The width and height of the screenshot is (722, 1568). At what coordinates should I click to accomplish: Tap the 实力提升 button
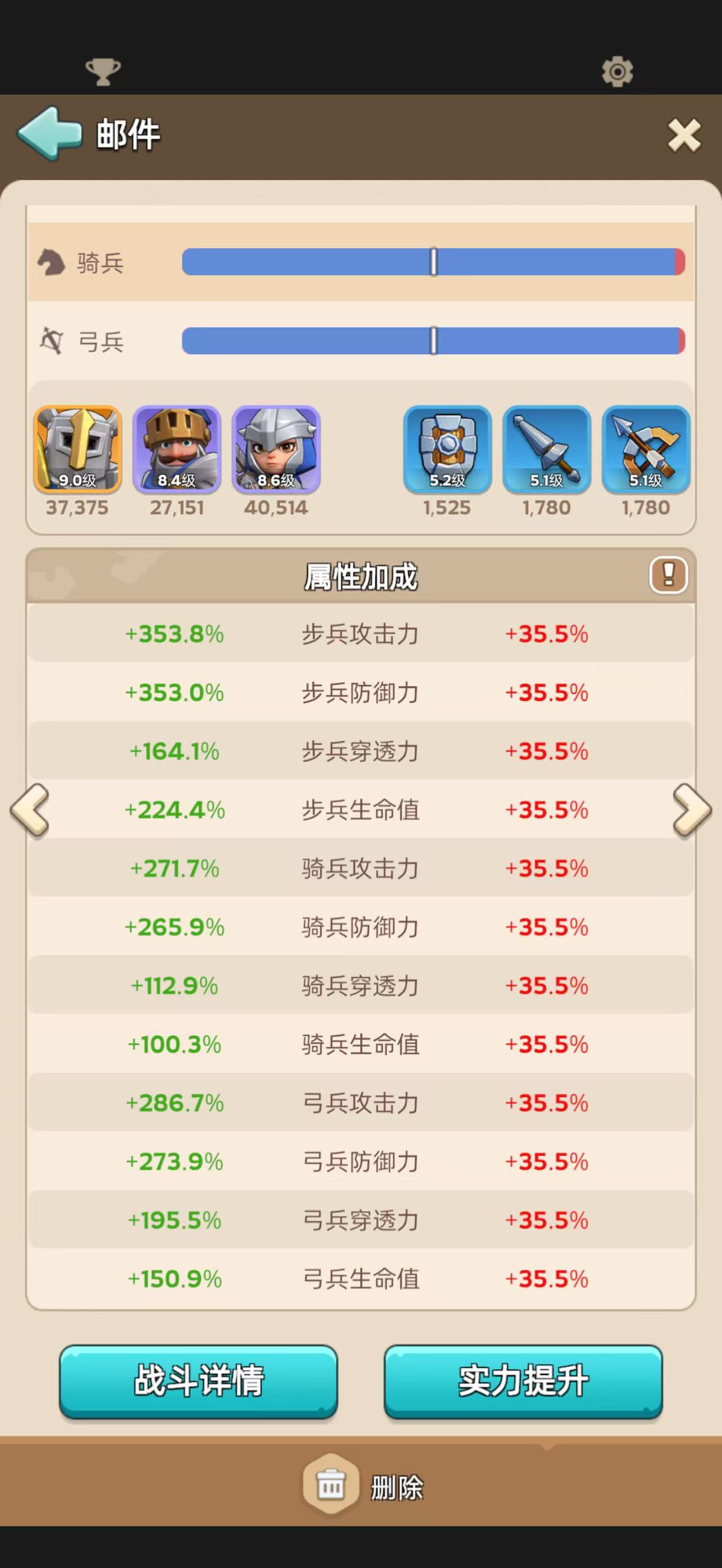523,1380
